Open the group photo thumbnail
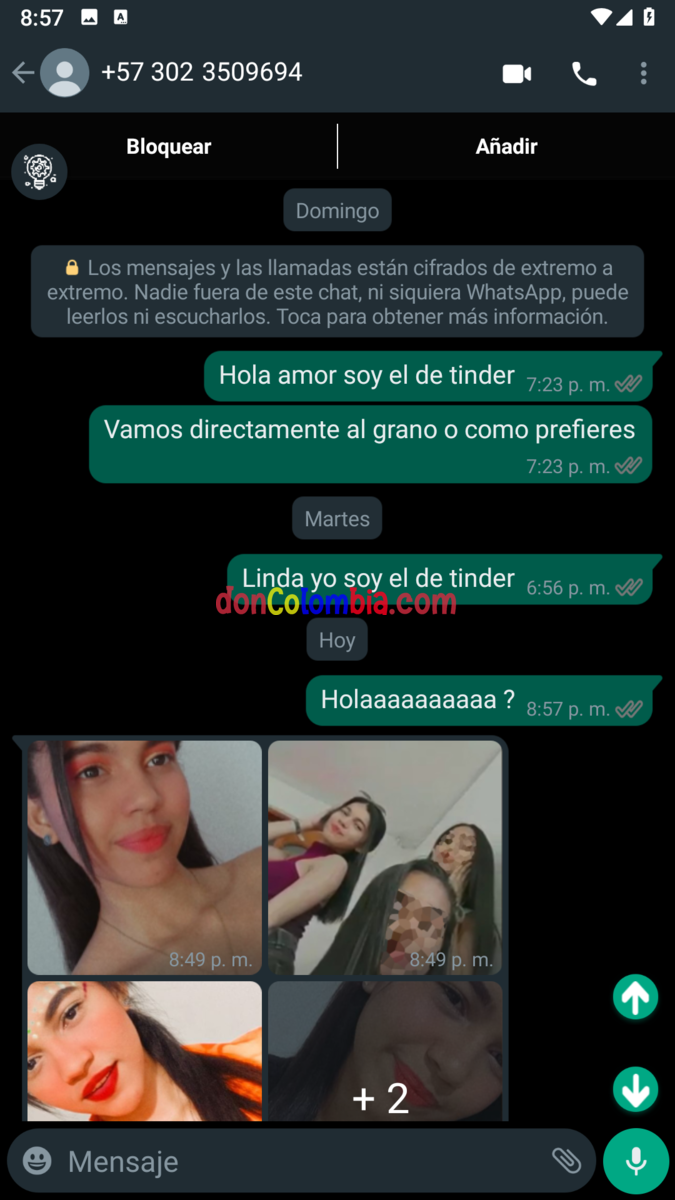Screen dimensions: 675x1200 click(x=385, y=857)
